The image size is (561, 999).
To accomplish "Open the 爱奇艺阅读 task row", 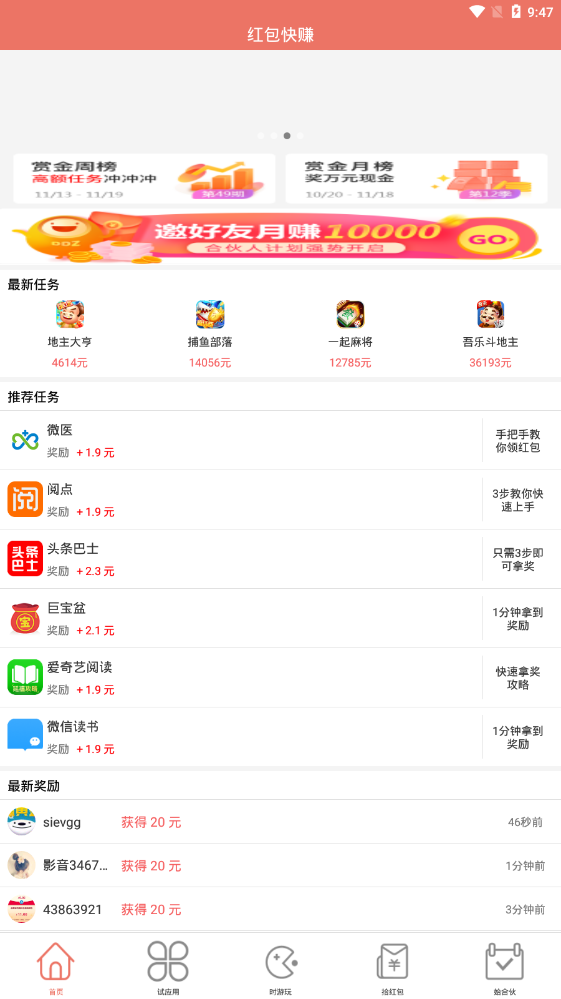I will (241, 677).
